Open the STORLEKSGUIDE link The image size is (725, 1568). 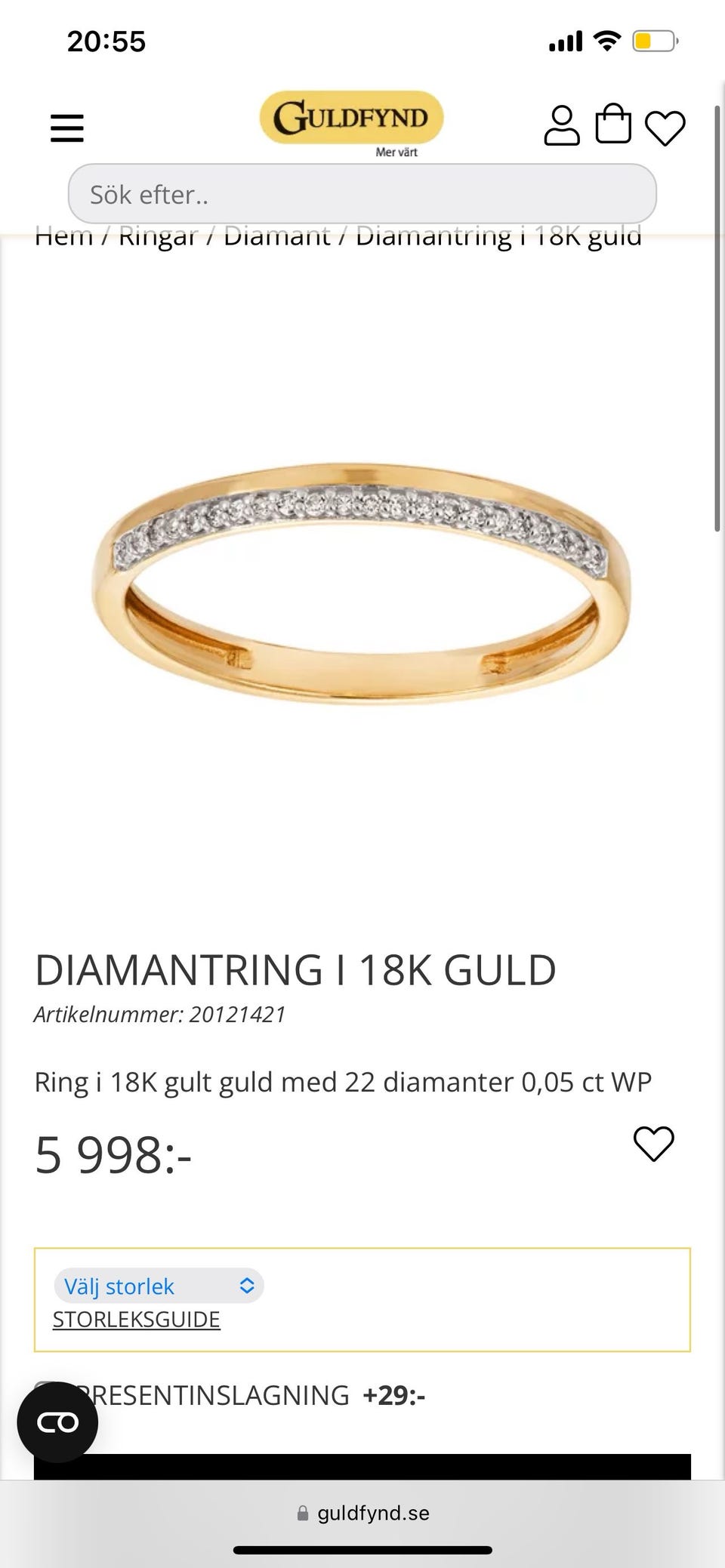(x=136, y=1320)
